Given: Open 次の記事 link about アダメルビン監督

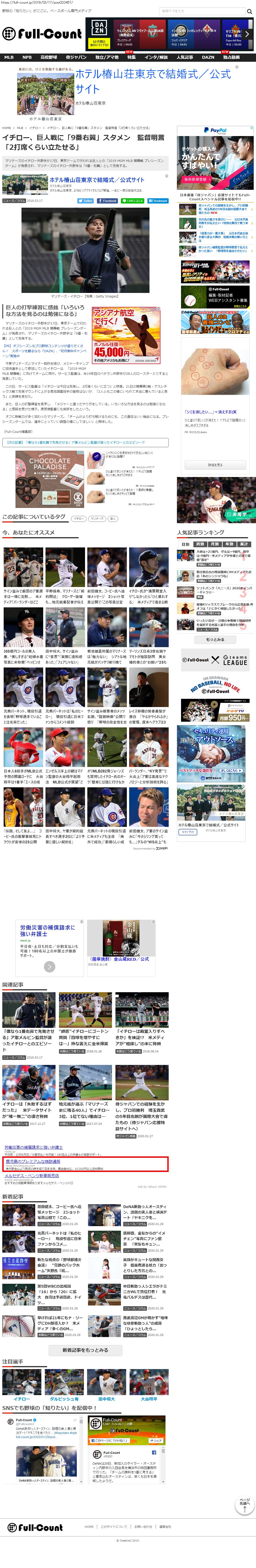Looking at the screenshot, I should tap(76, 442).
